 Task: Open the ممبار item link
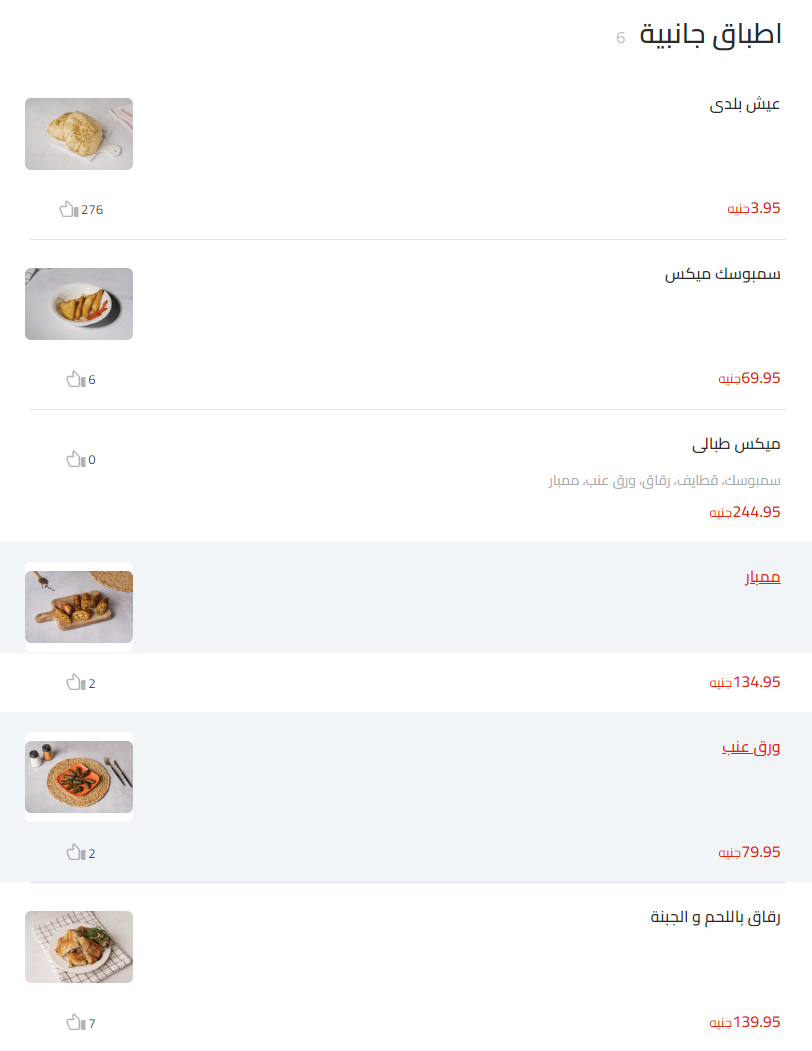coord(764,577)
